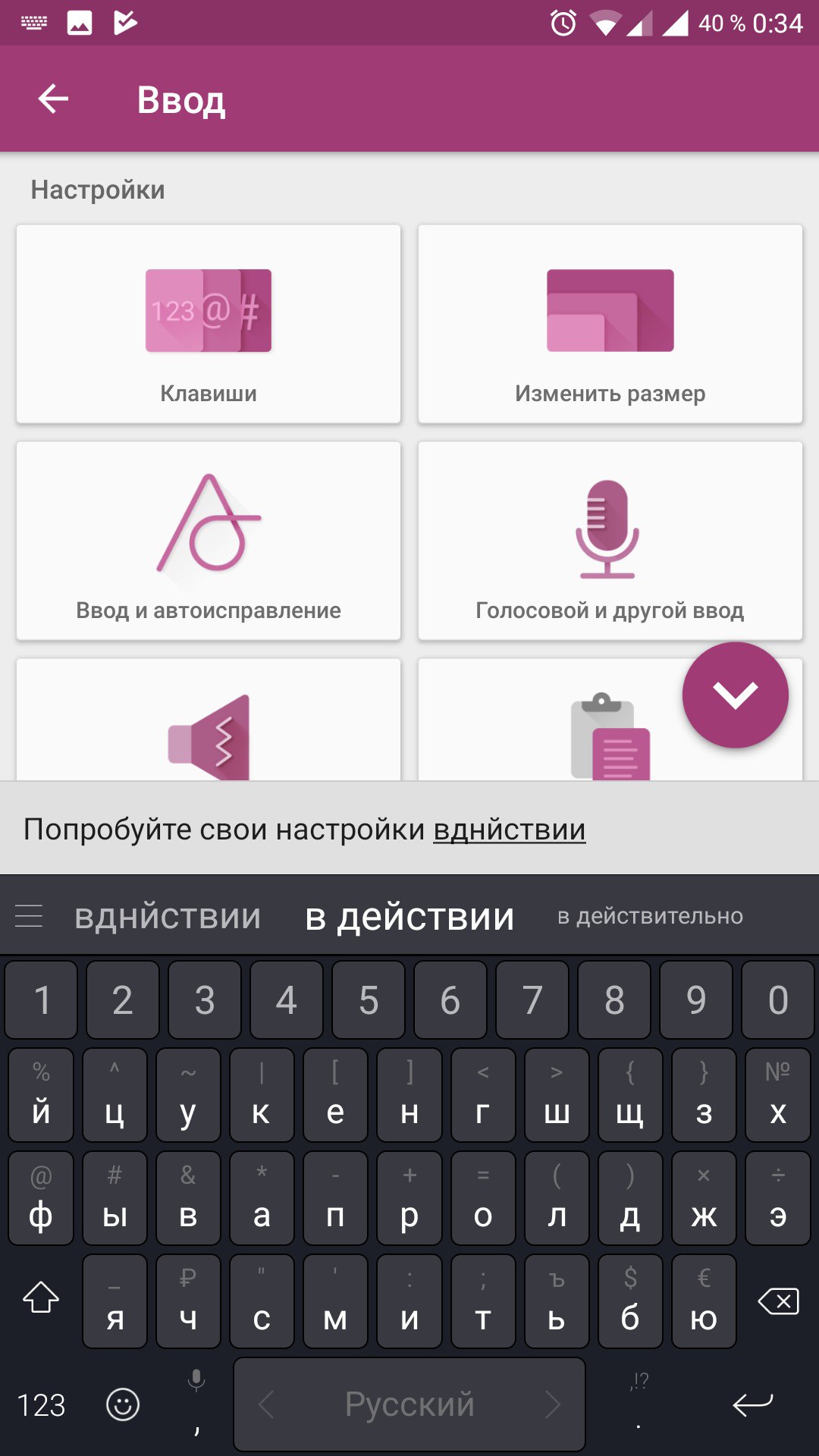Switch to the 123 symbols layout
The width and height of the screenshot is (819, 1456).
pos(41,1405)
